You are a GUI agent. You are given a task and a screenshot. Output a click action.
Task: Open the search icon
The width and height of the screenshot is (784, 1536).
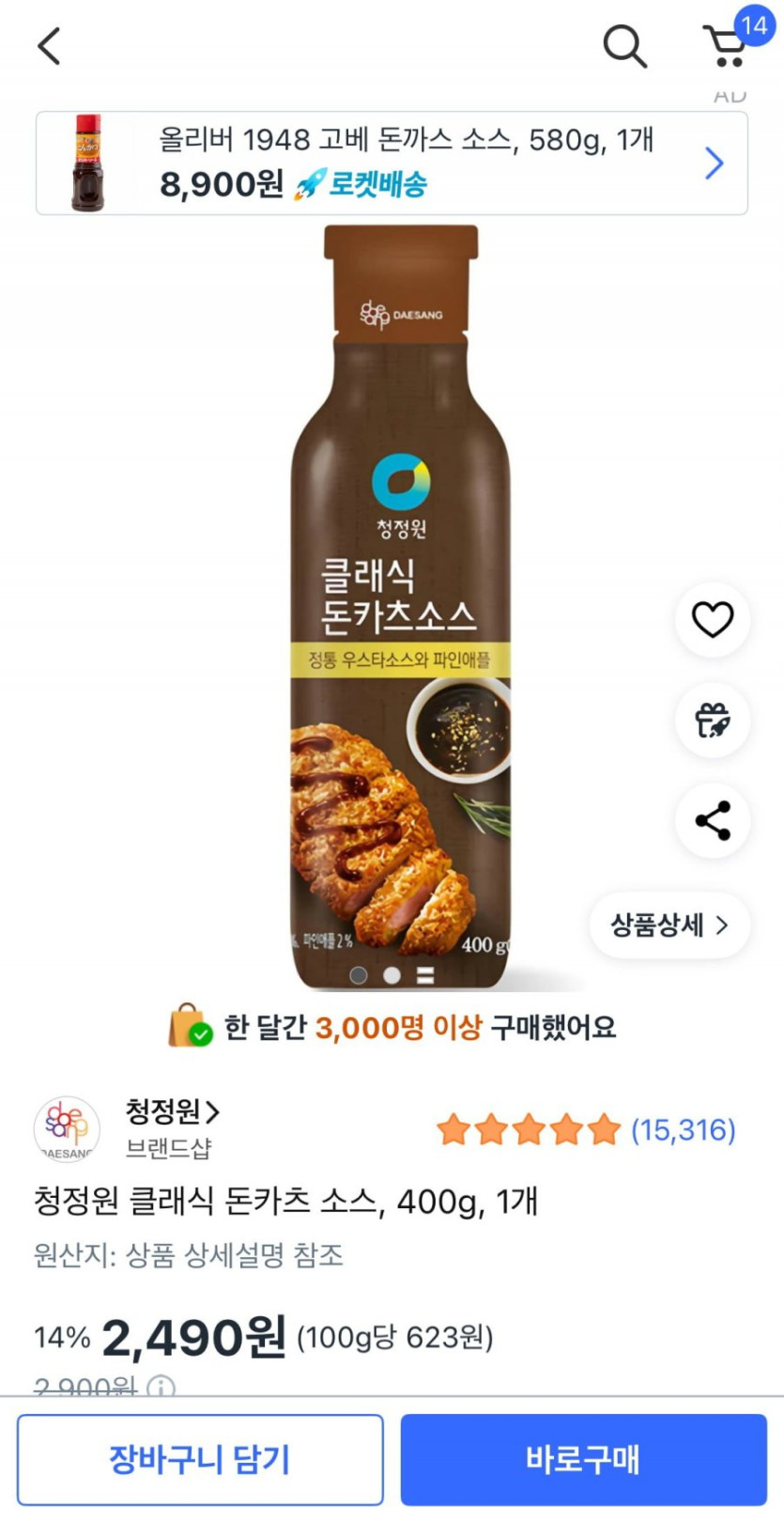(624, 46)
